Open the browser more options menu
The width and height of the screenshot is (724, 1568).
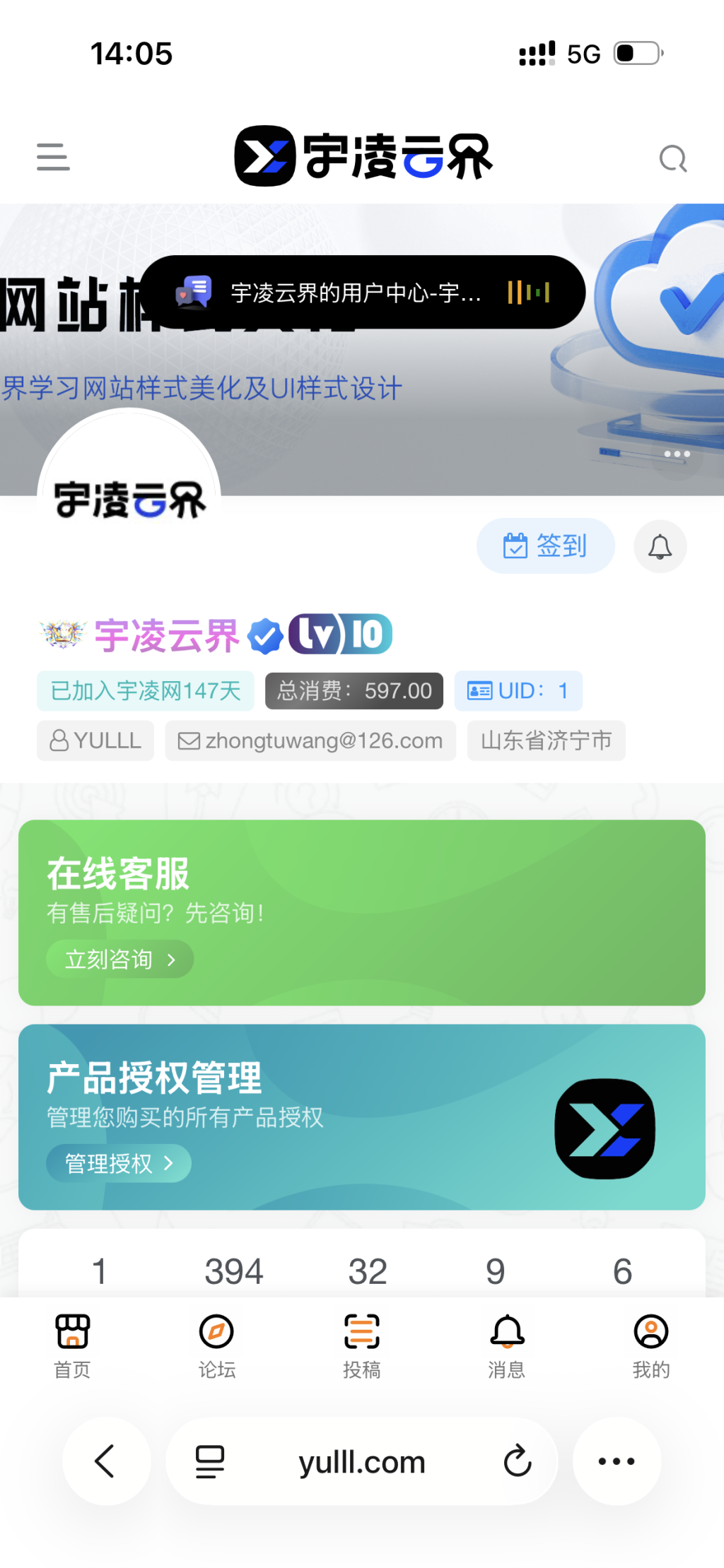click(617, 1461)
